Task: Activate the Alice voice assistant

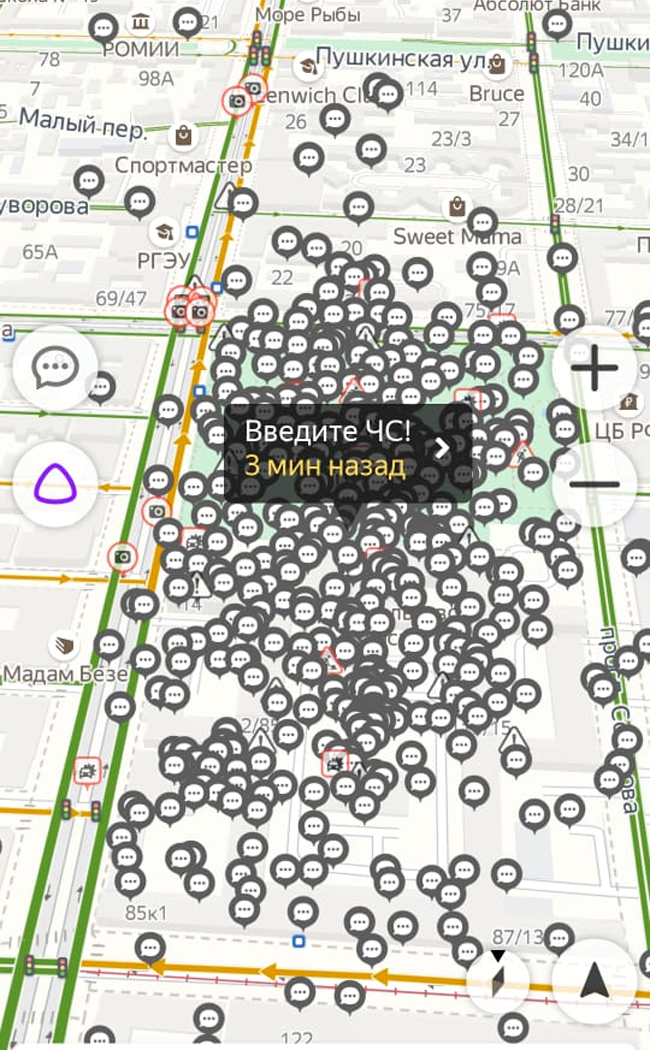Action: (55, 486)
